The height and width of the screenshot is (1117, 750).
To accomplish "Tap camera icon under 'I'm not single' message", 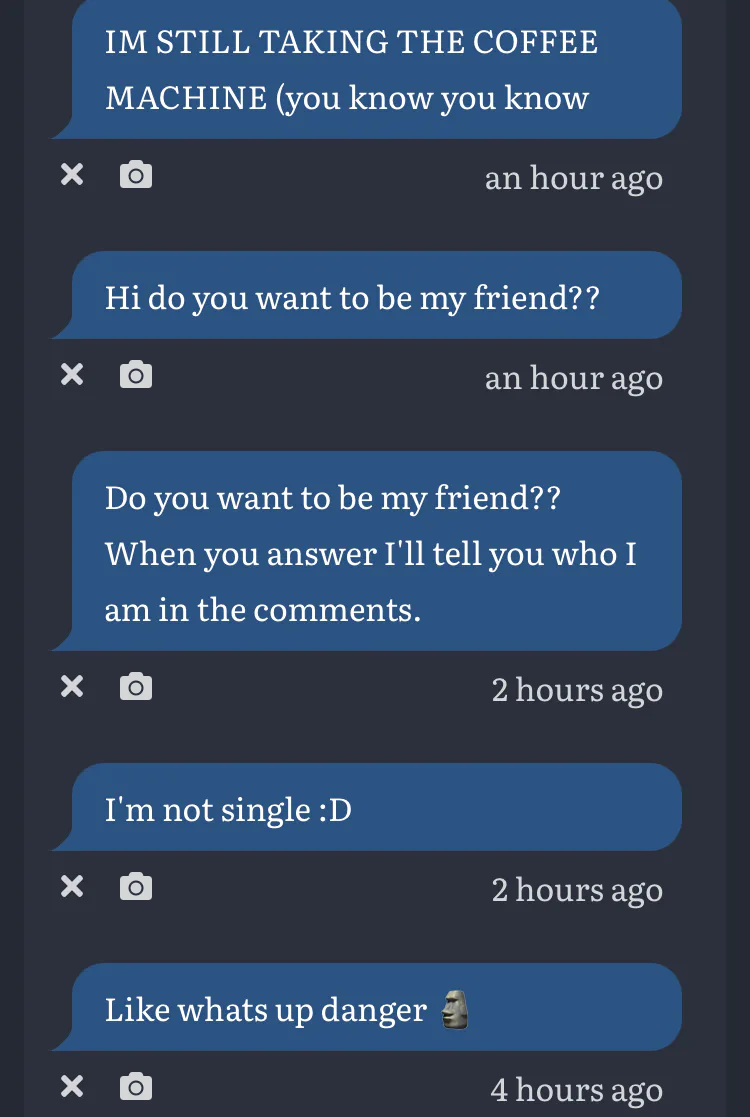I will coord(136,887).
